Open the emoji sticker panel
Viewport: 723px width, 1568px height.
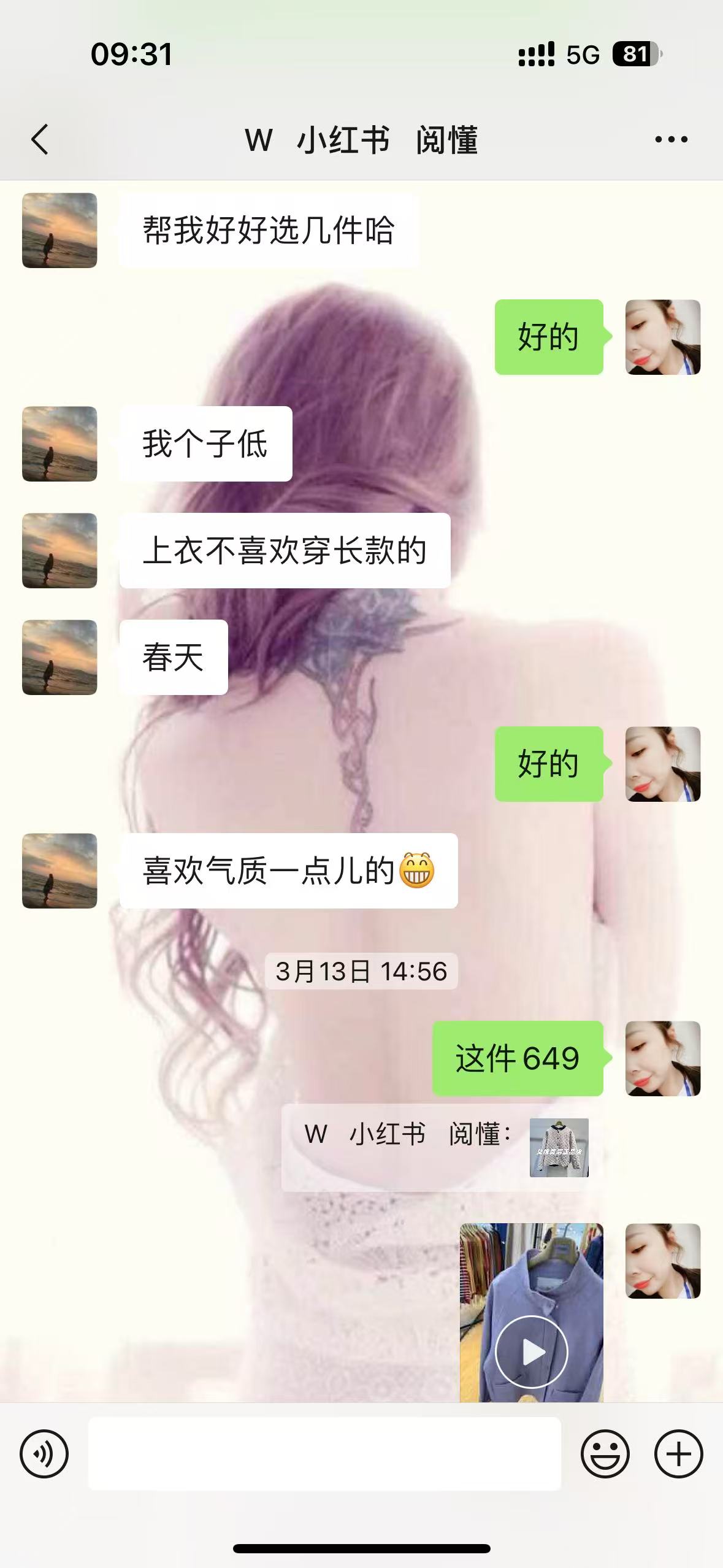click(x=605, y=1453)
